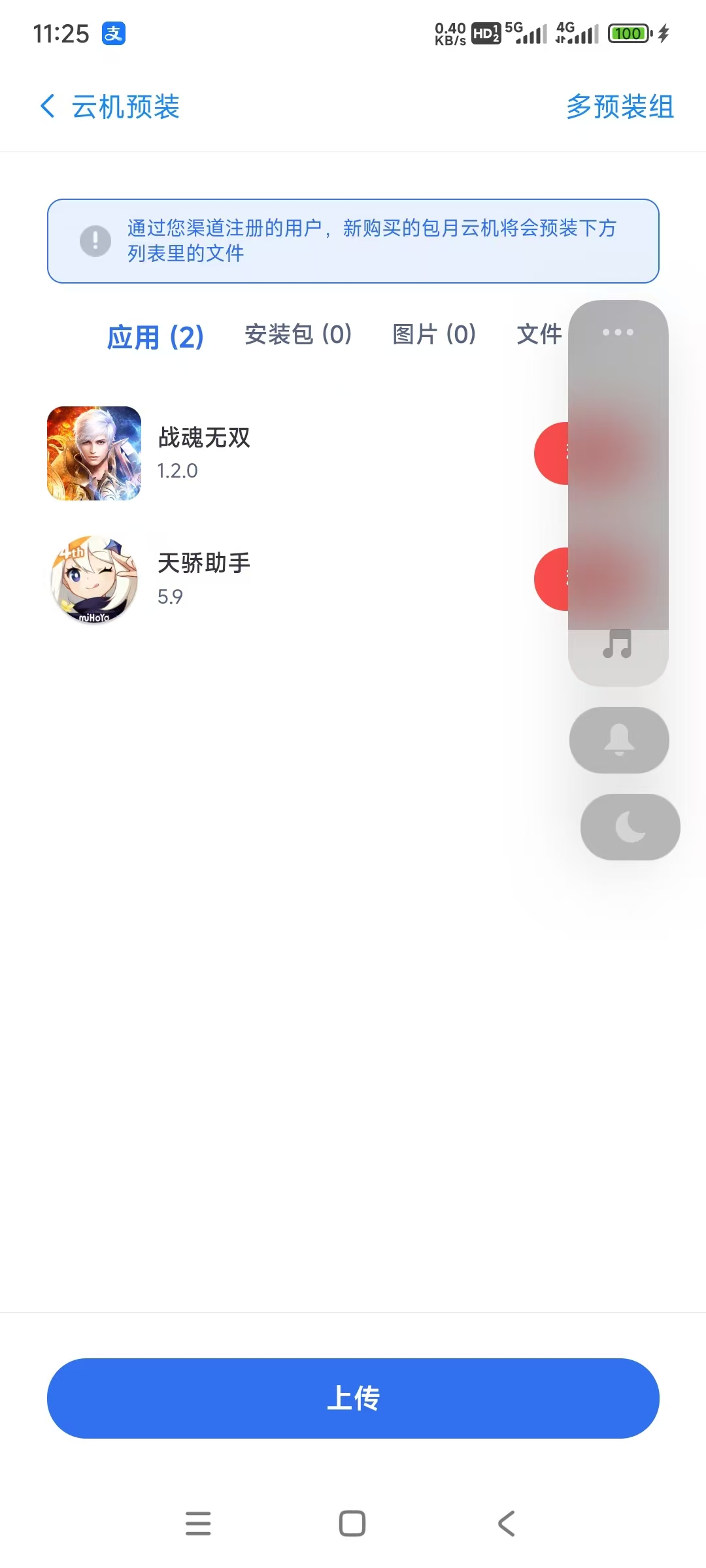Open the 多预装组 link at top right
706x1568 pixels.
pos(620,107)
